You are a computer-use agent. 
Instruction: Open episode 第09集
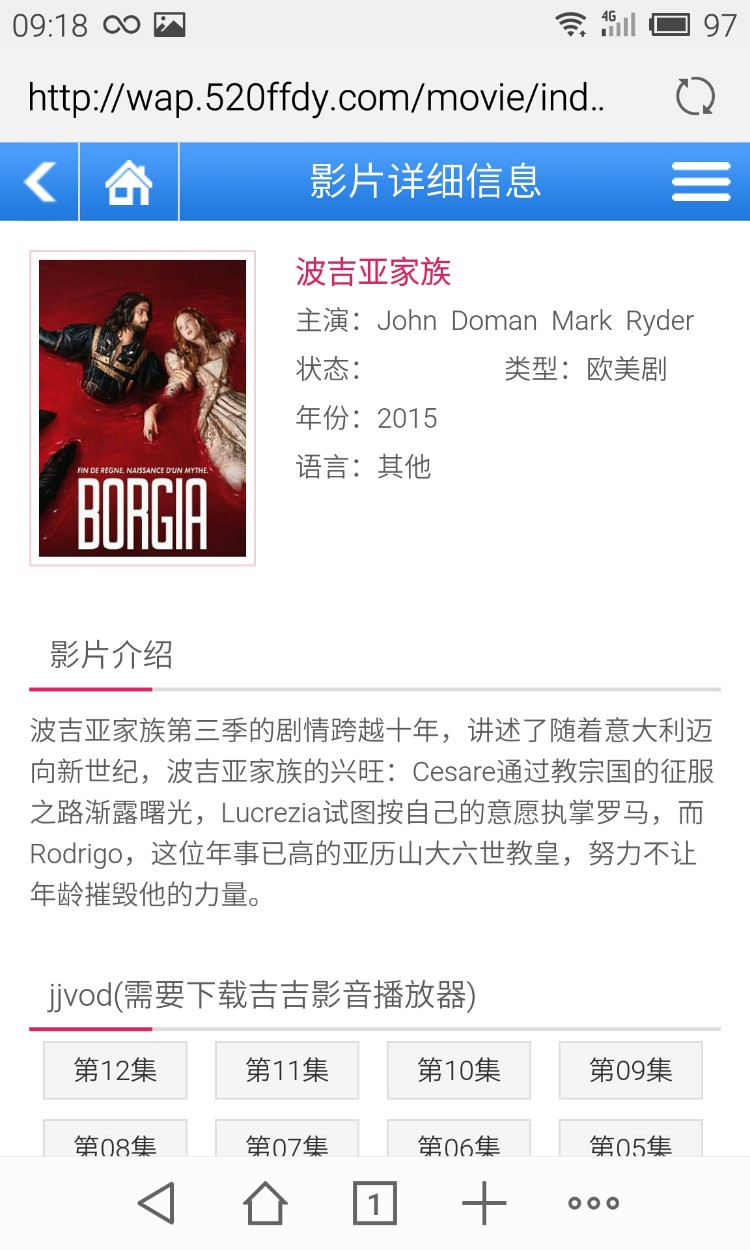tap(630, 1070)
